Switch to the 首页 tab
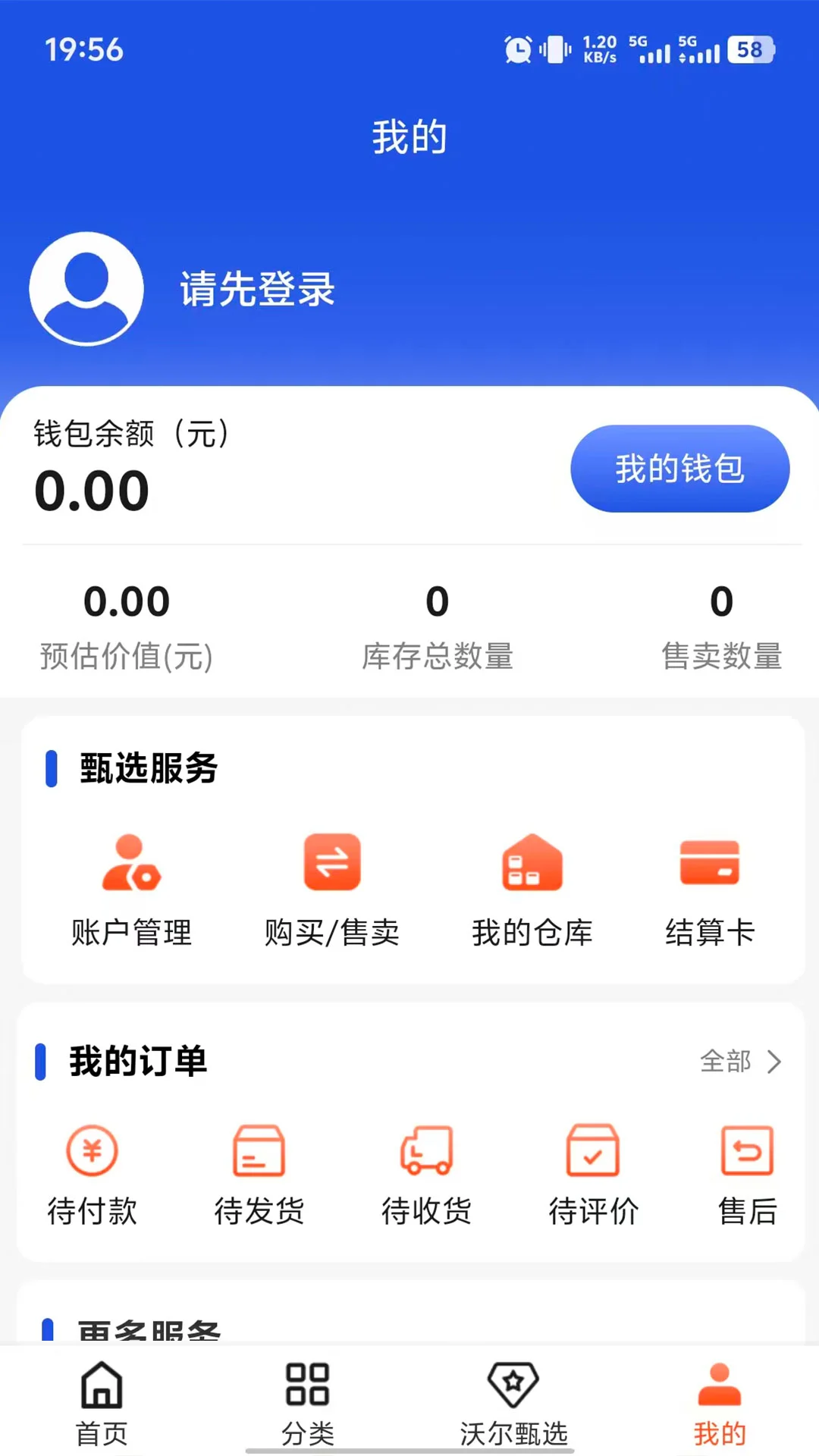819x1456 pixels. [x=101, y=1403]
